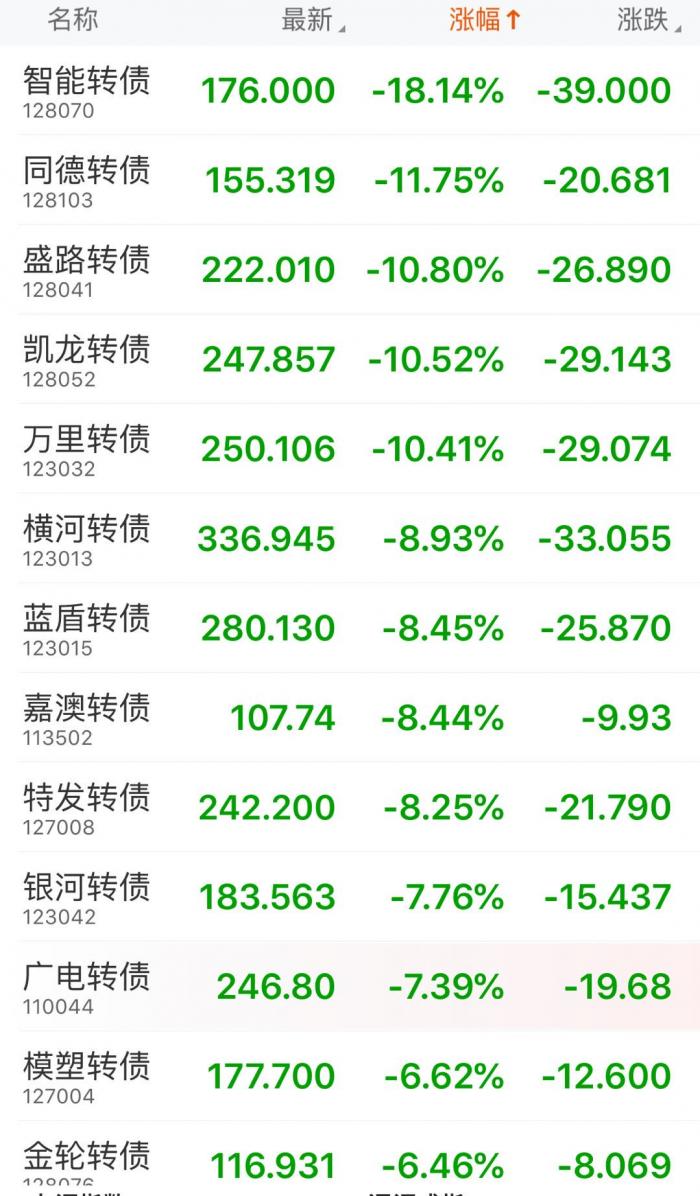This screenshot has width=700, height=1196.
Task: Select 凯龙转债 from the list
Action: point(87,359)
